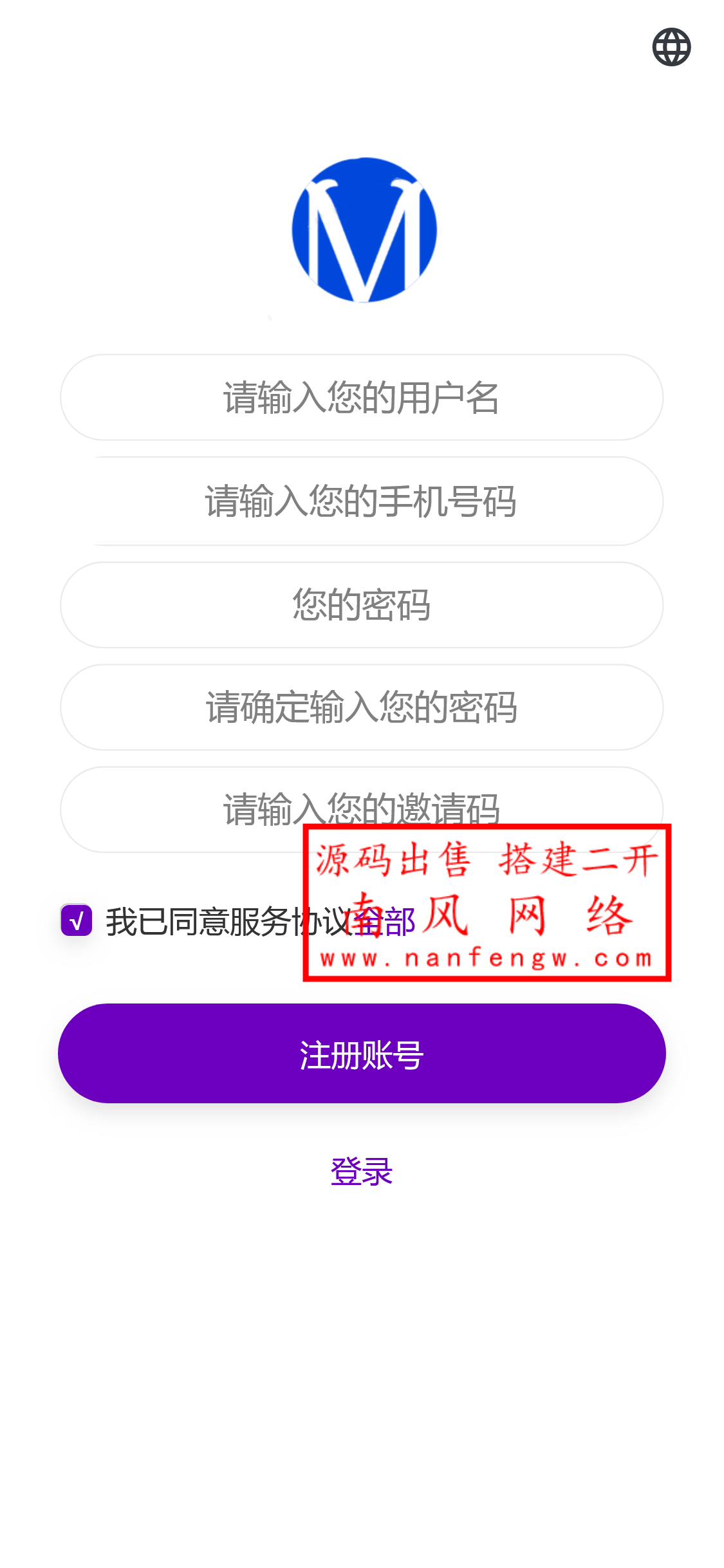Open the language options from the globe
724x1568 pixels.
[672, 47]
